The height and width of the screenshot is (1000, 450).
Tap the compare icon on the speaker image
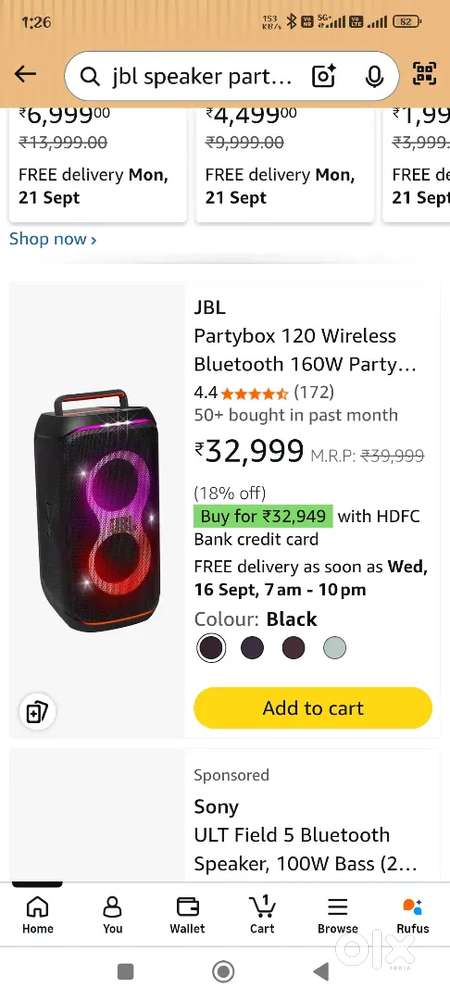38,712
